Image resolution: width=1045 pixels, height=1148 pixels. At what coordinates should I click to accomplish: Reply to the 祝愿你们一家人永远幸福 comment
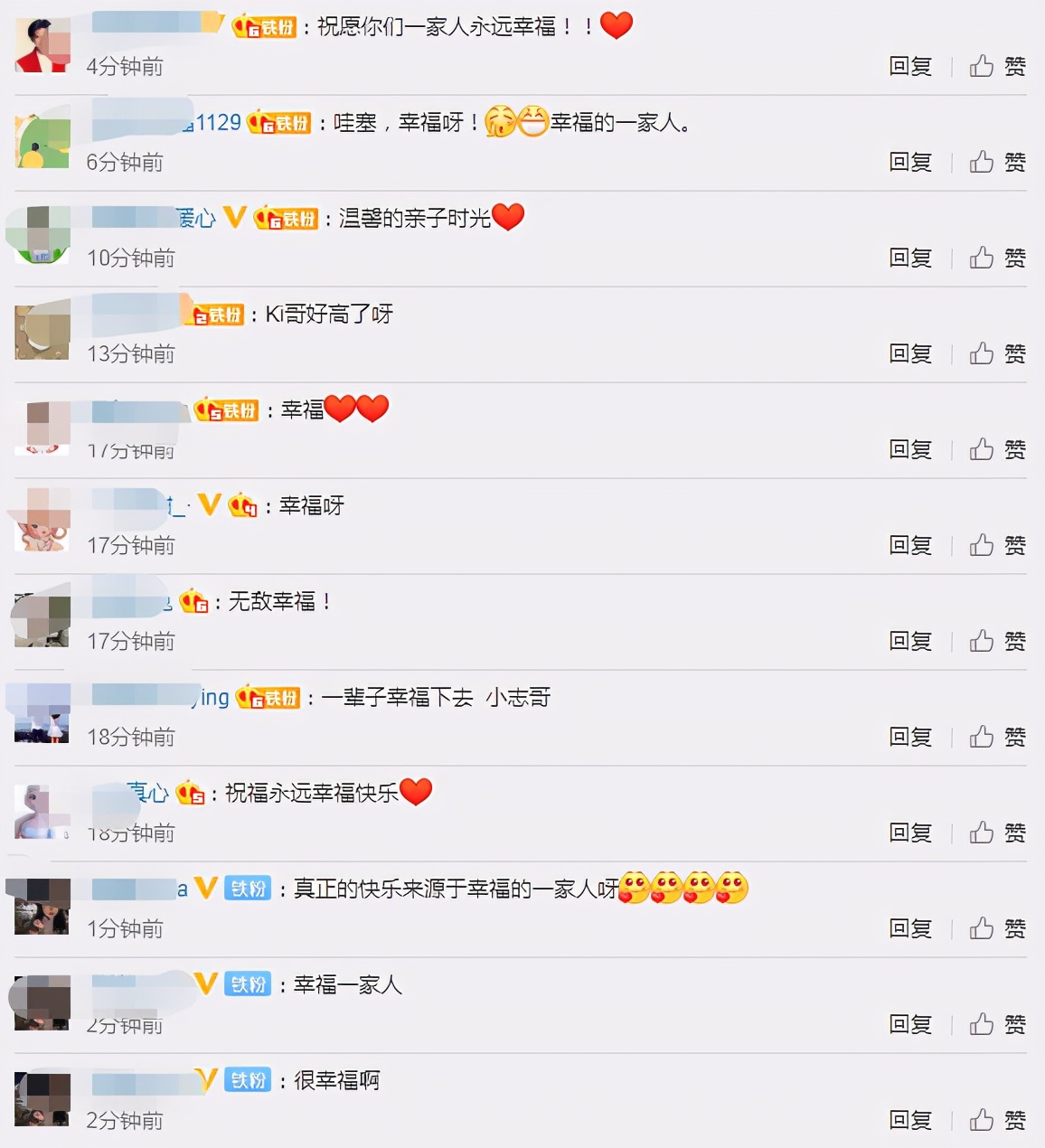[x=910, y=66]
